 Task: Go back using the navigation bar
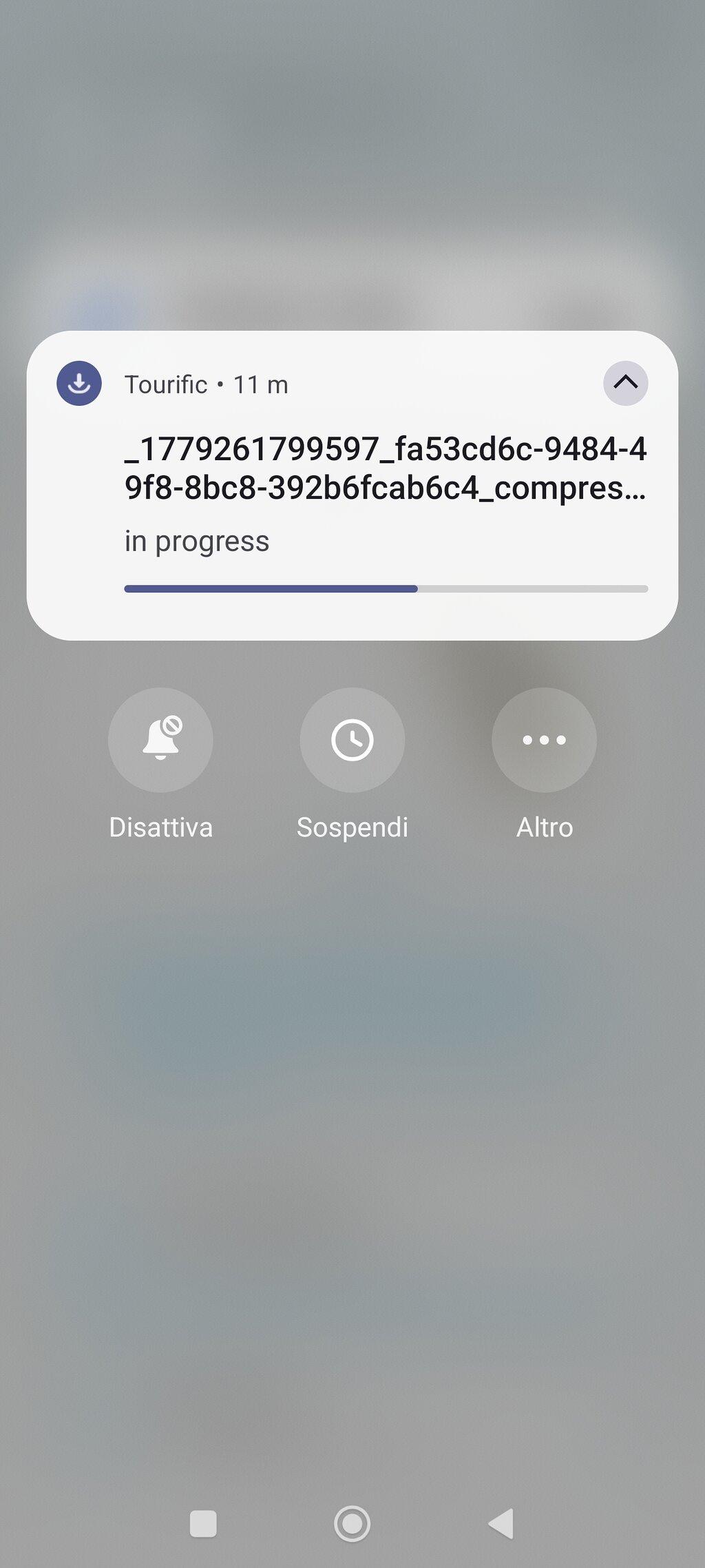pyautogui.click(x=501, y=1523)
